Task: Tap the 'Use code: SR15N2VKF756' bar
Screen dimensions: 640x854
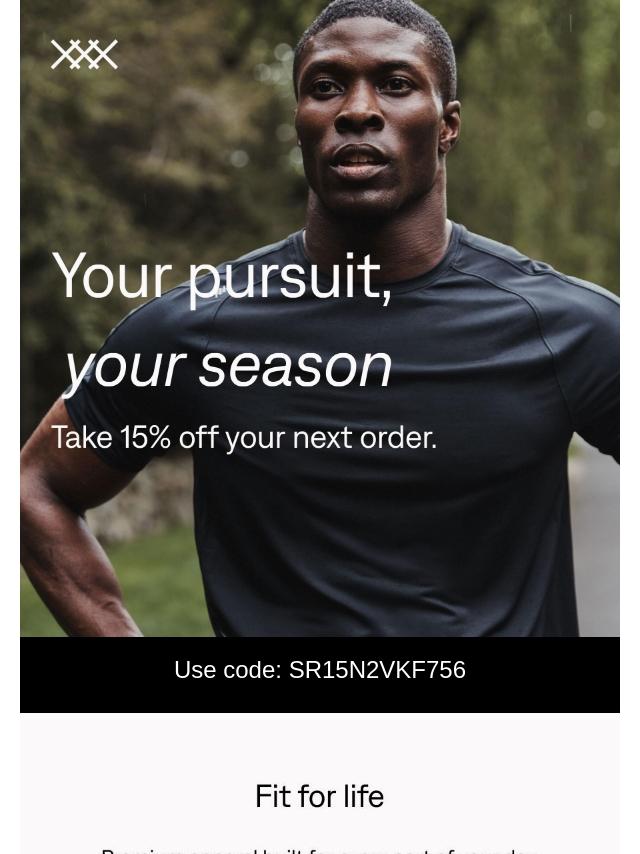Action: 320,671
